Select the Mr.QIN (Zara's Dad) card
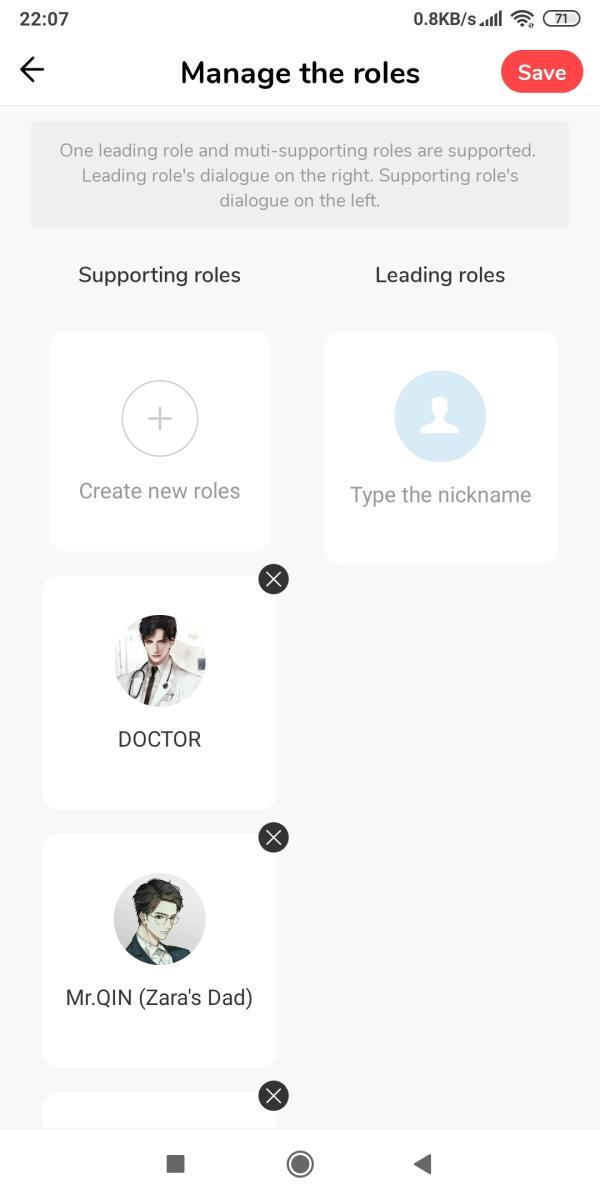The width and height of the screenshot is (600, 1200). pyautogui.click(x=160, y=950)
